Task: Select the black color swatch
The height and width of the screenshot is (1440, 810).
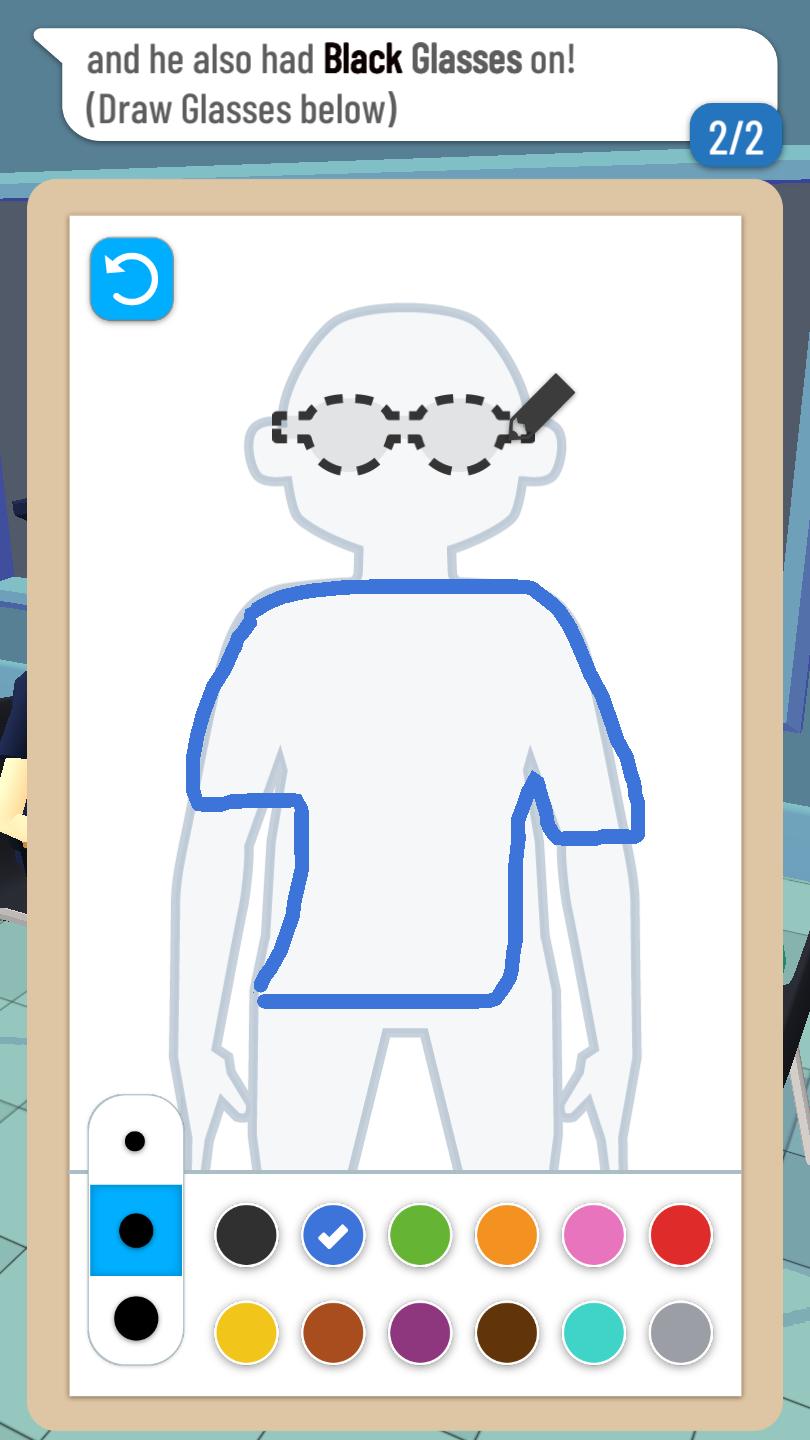Action: [x=246, y=1235]
